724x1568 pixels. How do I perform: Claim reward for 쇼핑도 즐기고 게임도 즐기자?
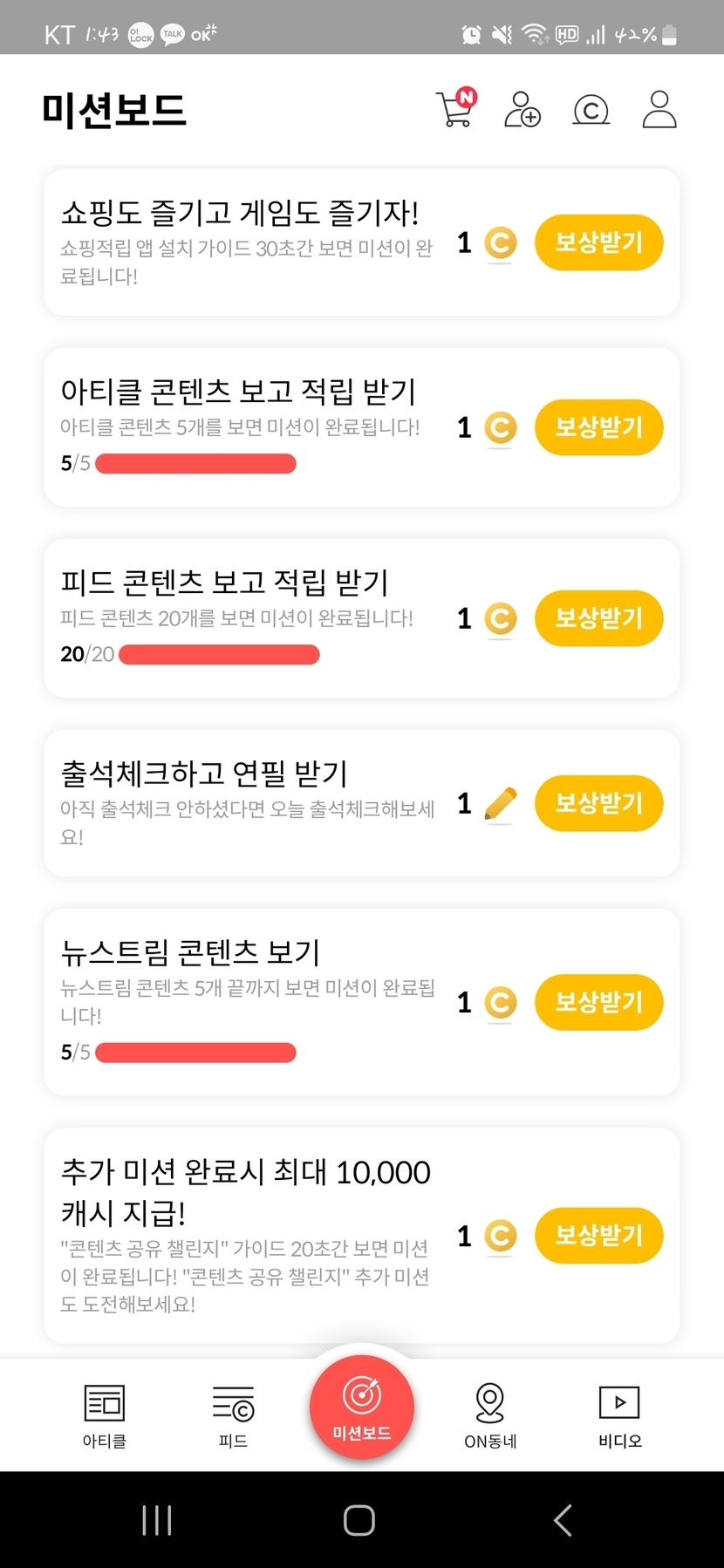(598, 242)
